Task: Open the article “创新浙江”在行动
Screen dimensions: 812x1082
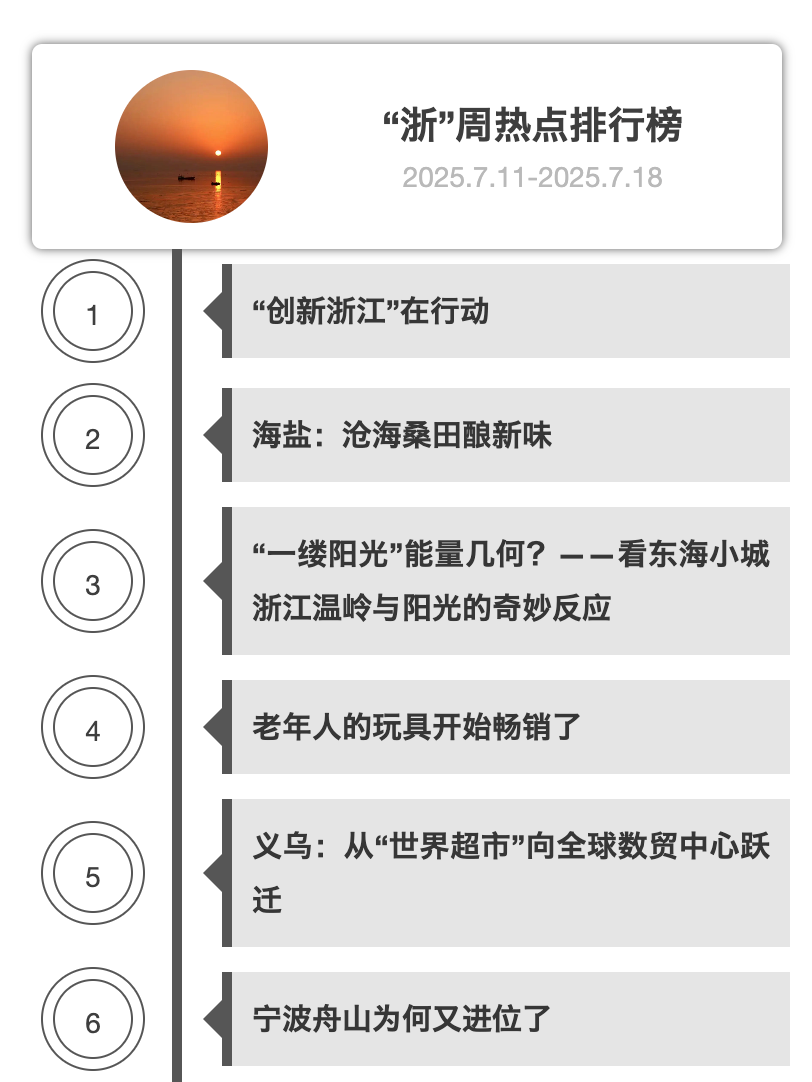Action: pyautogui.click(x=372, y=311)
